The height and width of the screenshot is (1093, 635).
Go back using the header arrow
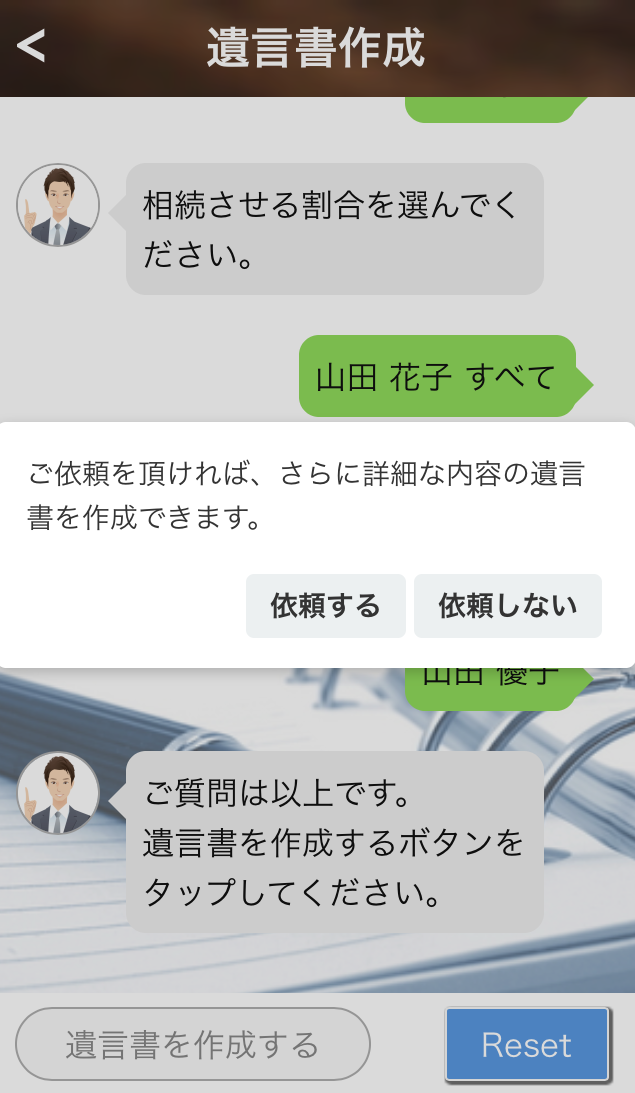click(x=31, y=47)
